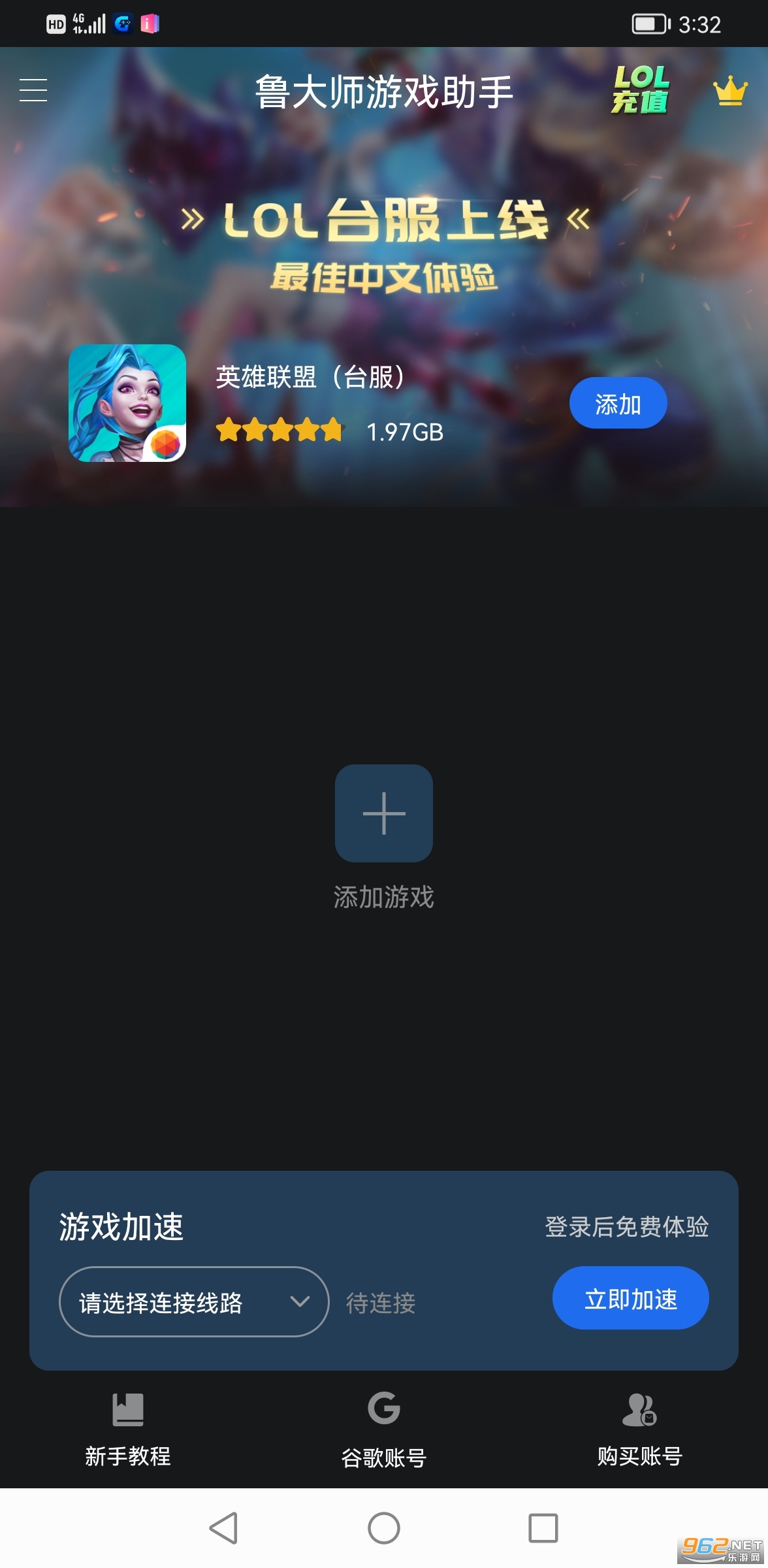The image size is (768, 1568).
Task: Open 登录后免费体验 login offer
Action: pyautogui.click(x=626, y=1227)
